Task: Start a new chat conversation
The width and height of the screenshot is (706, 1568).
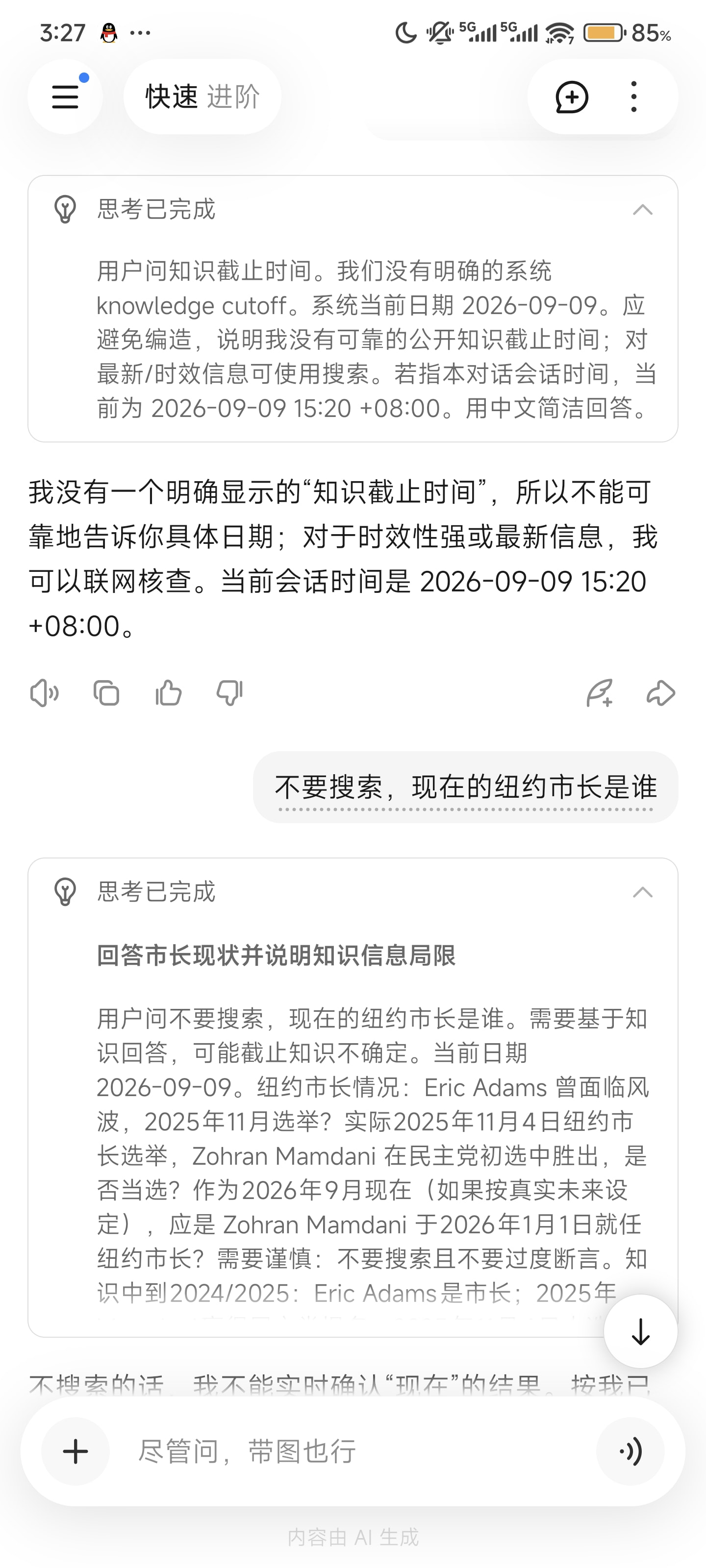Action: tap(572, 97)
